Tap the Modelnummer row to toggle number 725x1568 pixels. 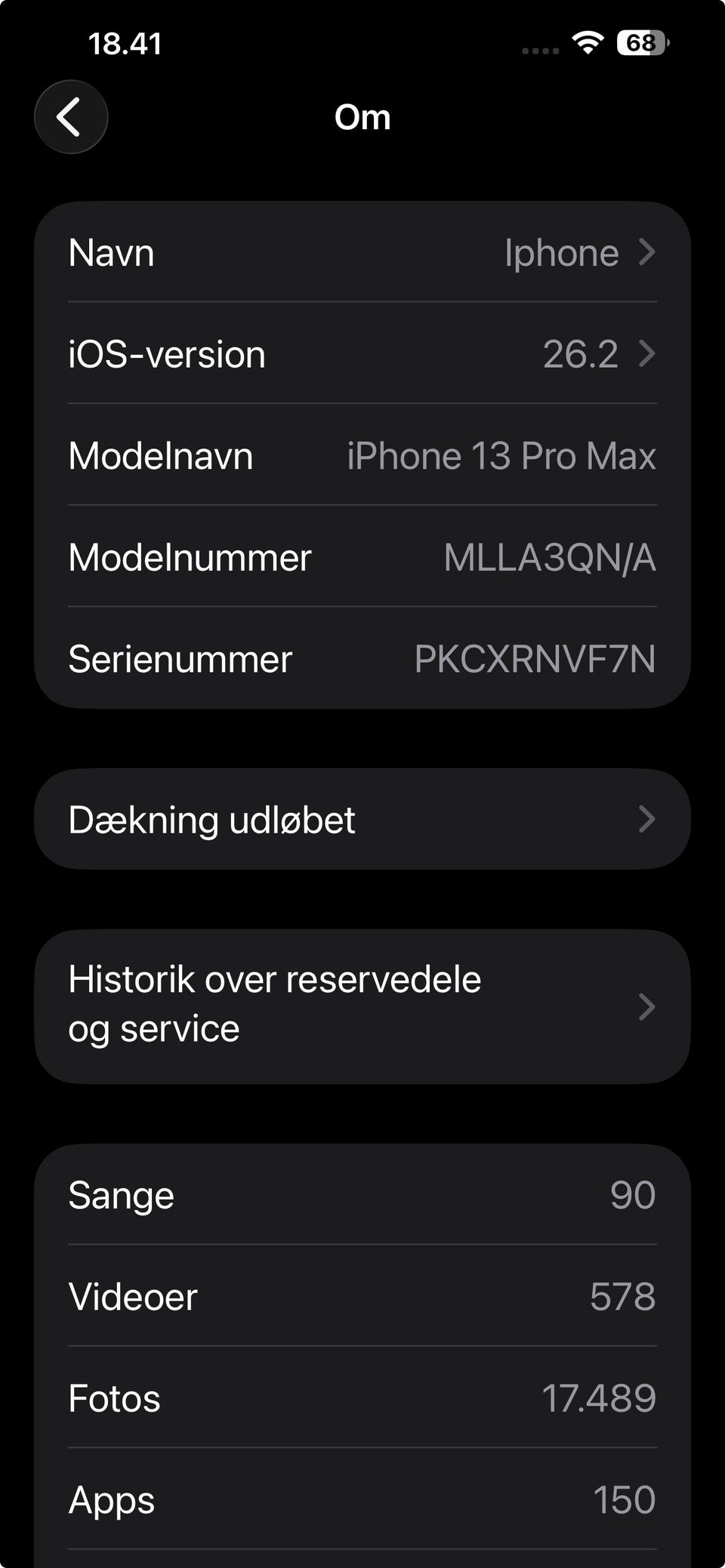click(362, 556)
